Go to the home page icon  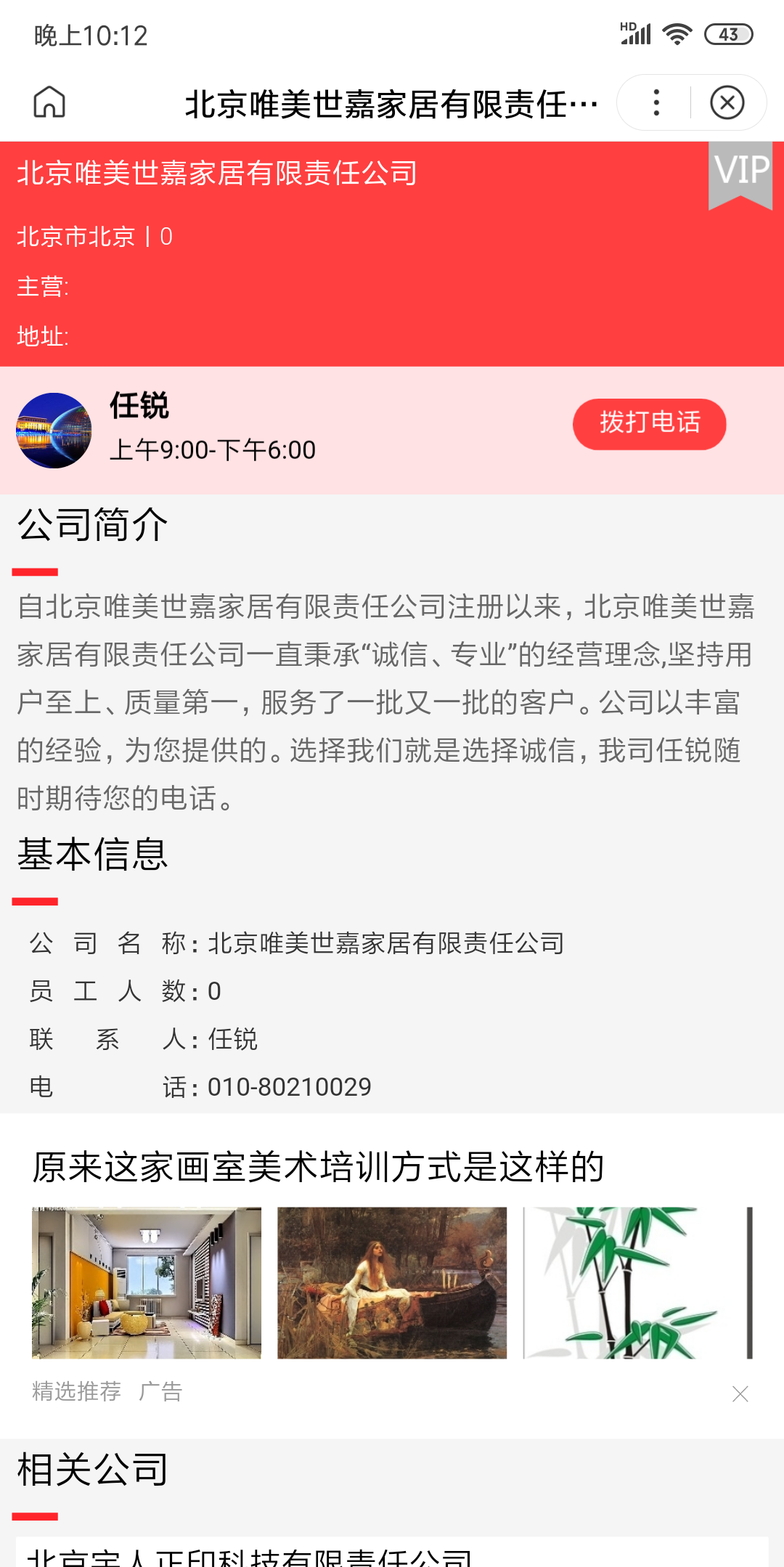coord(49,102)
